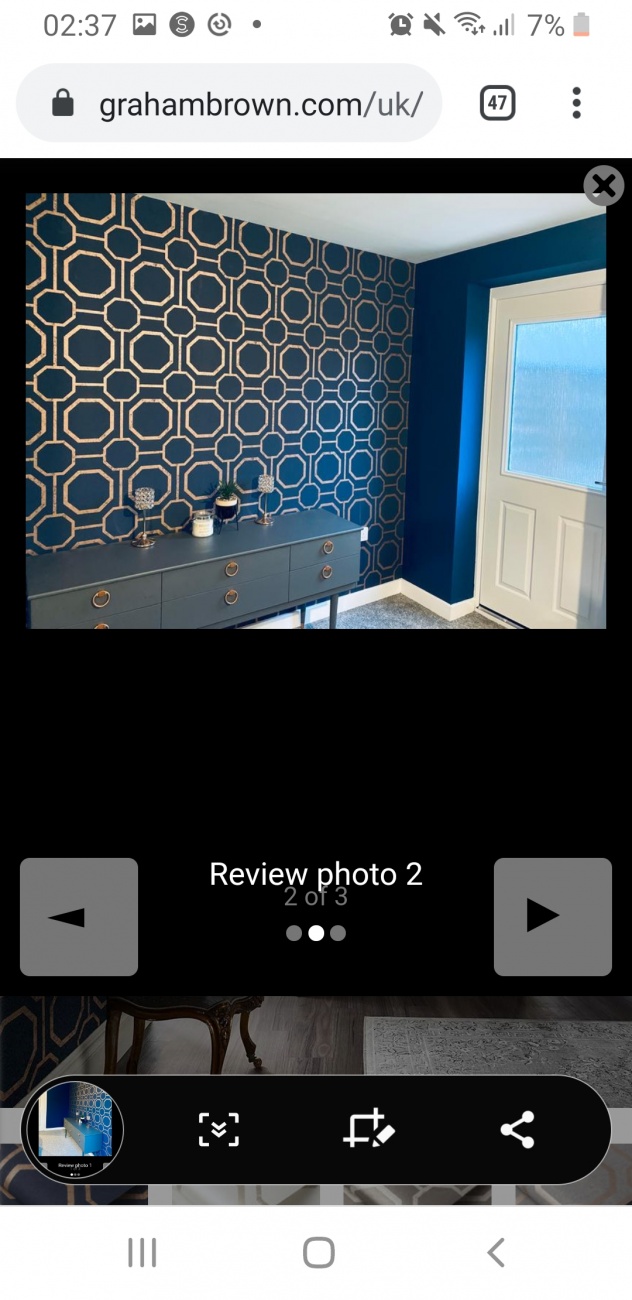Open the recent apps view
Screen dimensions: 632x1300
point(142,1252)
